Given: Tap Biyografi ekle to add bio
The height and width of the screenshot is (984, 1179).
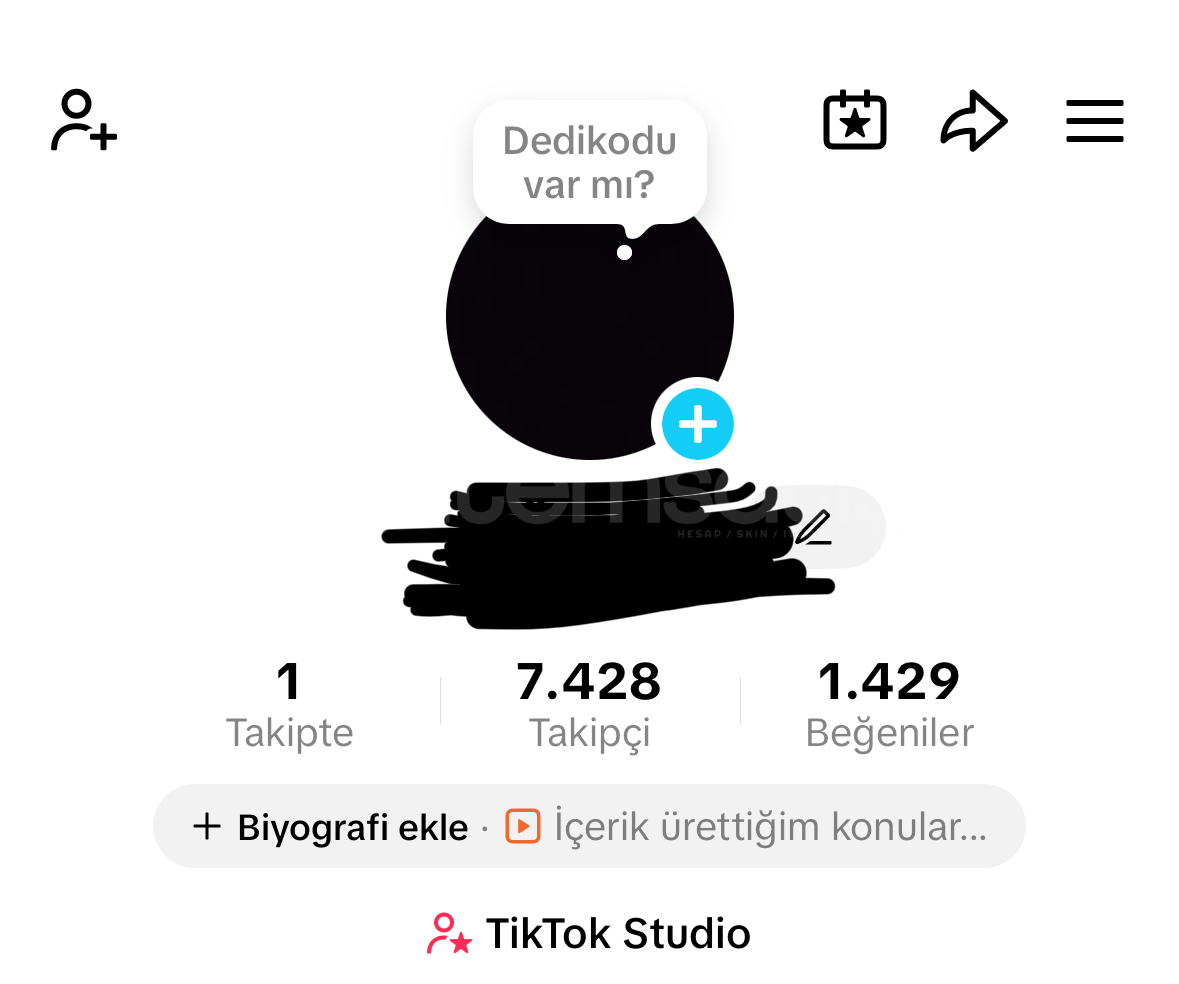Looking at the screenshot, I should [x=330, y=827].
